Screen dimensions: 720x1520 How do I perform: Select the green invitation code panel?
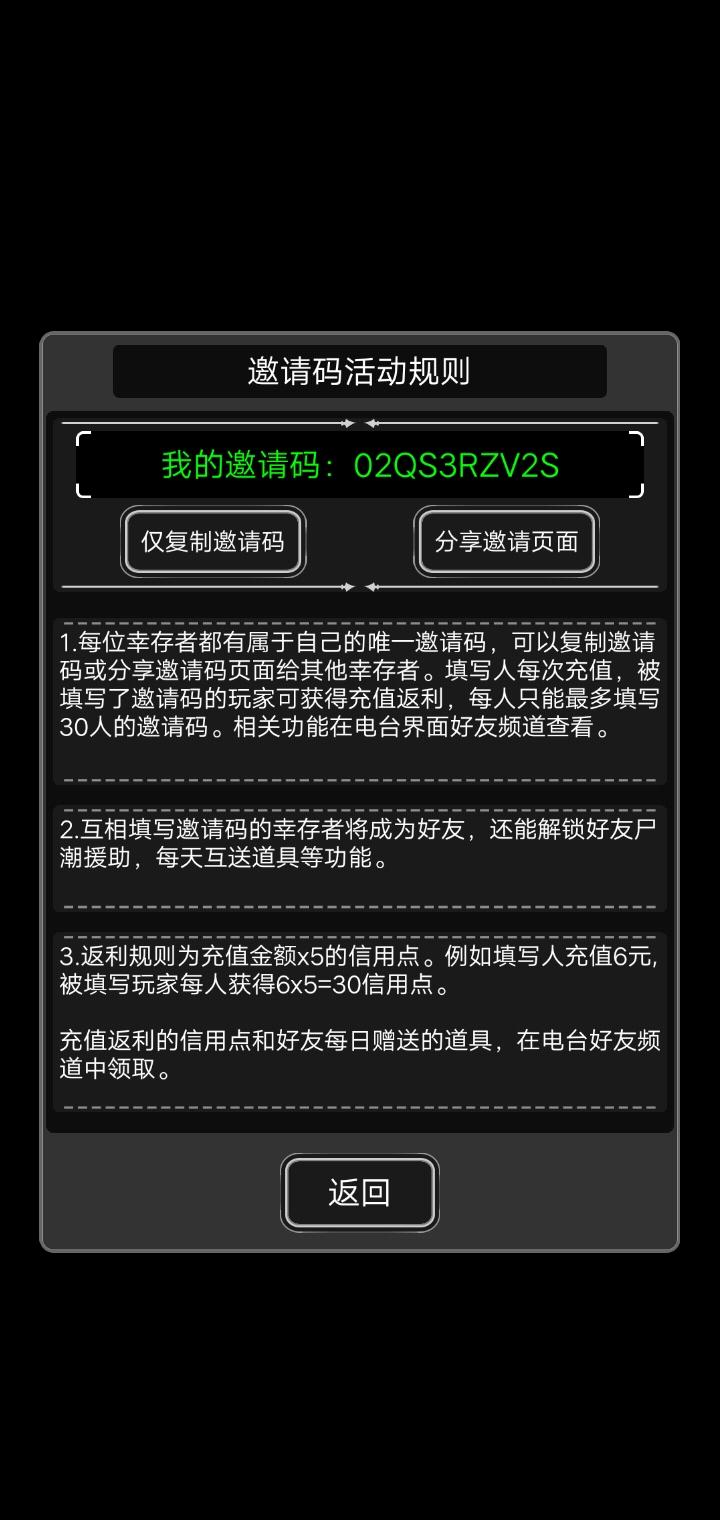pos(360,462)
